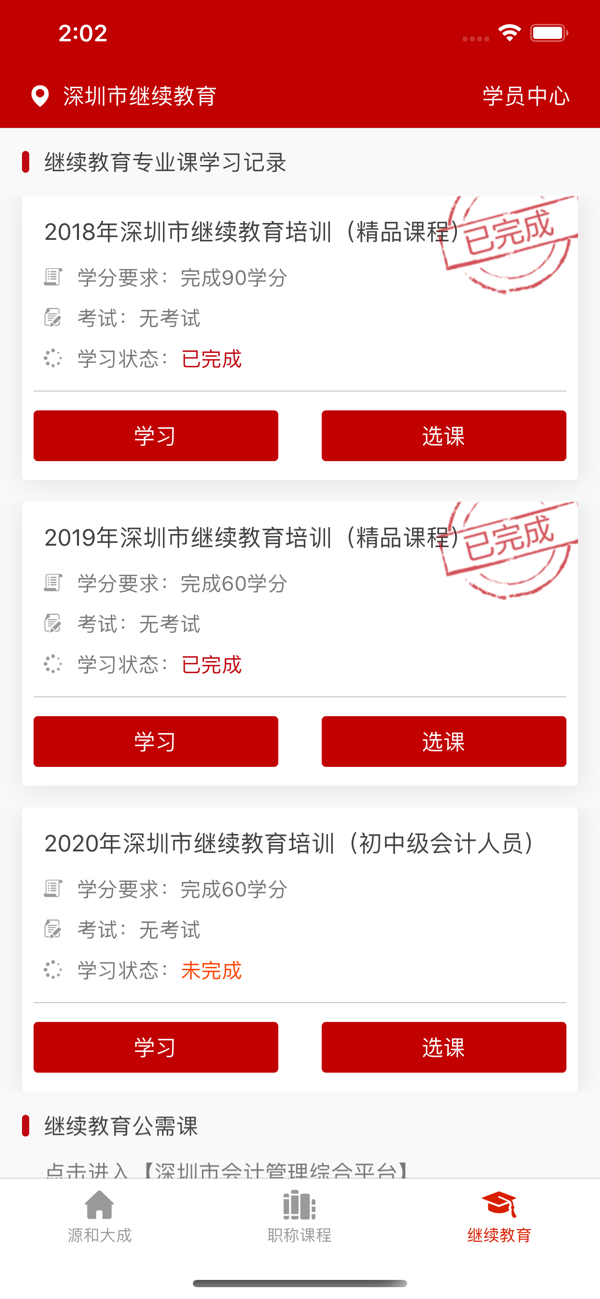Choose 选课 for the 2019年 training course
600x1299 pixels.
(443, 742)
